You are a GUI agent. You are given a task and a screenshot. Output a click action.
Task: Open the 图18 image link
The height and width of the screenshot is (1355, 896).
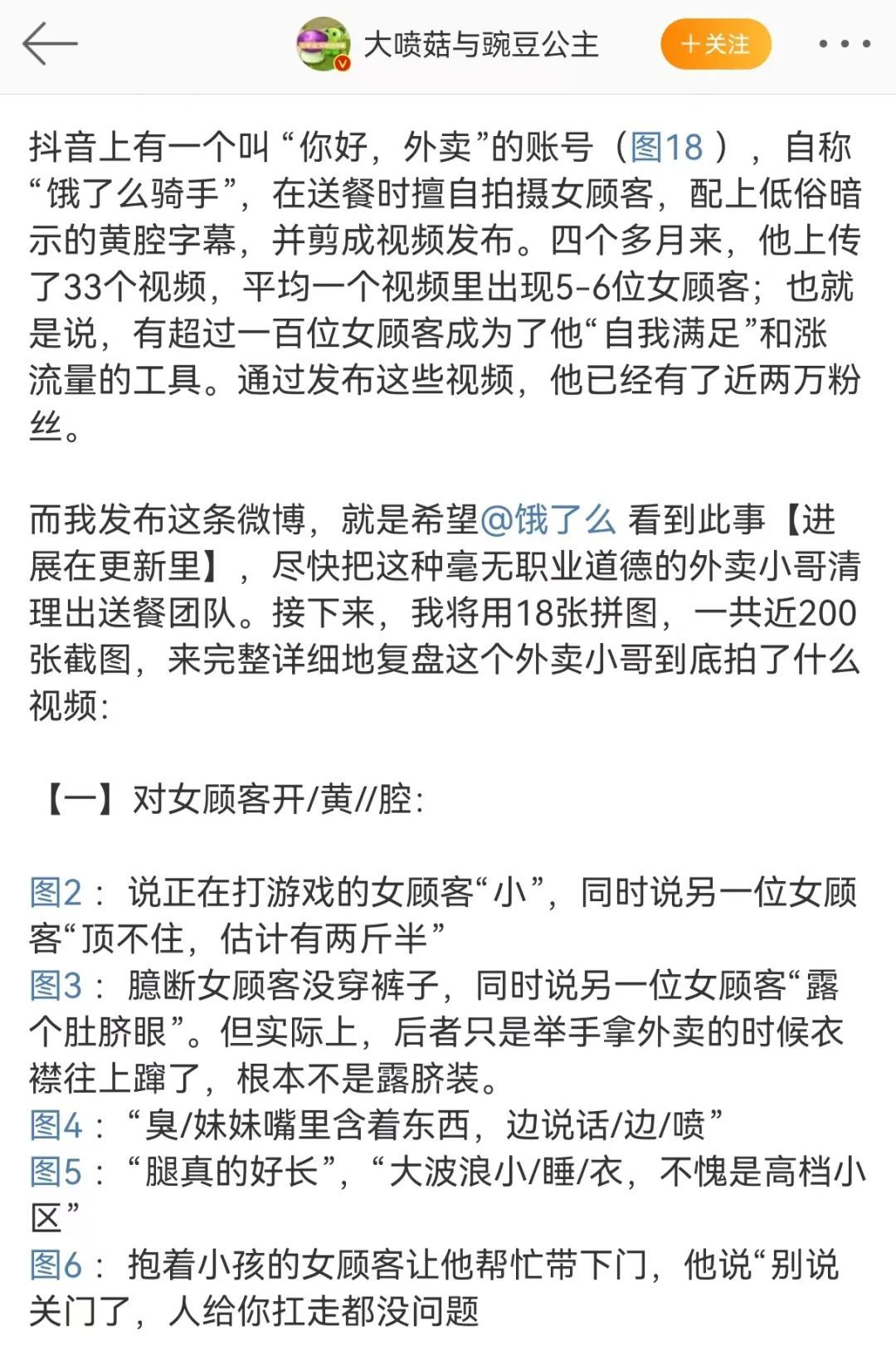click(666, 148)
